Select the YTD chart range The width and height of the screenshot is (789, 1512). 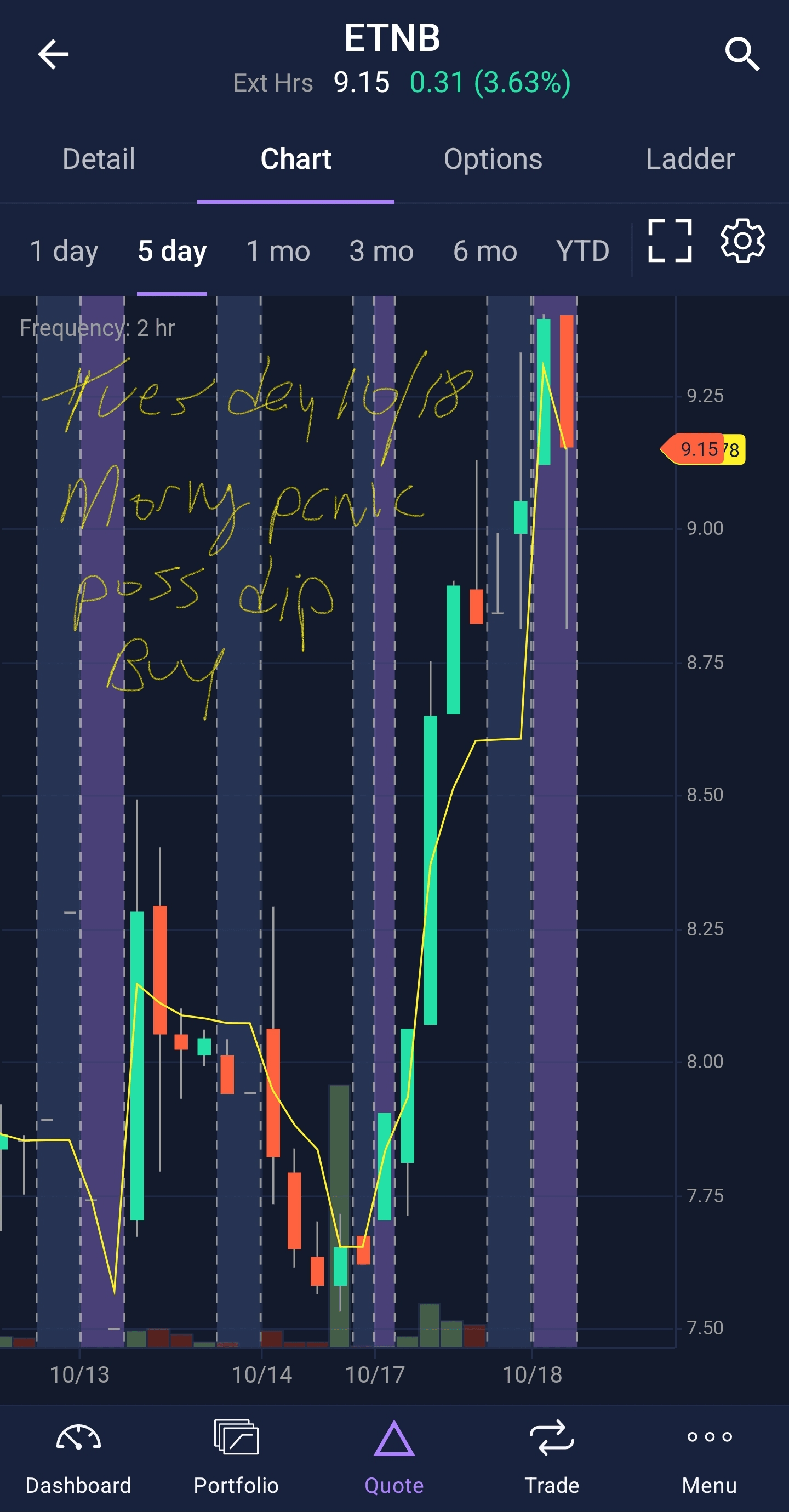582,251
